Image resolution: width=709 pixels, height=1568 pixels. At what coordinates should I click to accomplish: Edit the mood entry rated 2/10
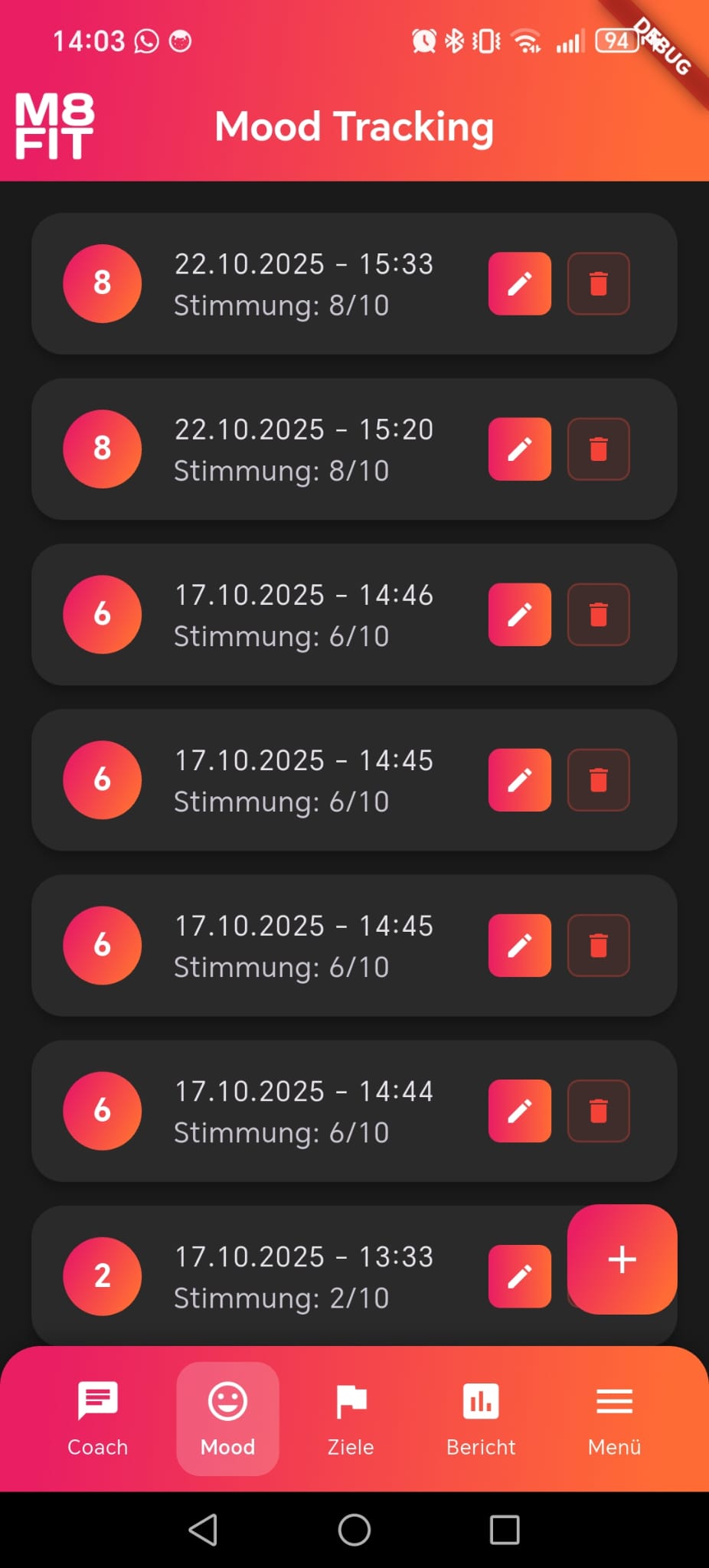coord(519,1276)
